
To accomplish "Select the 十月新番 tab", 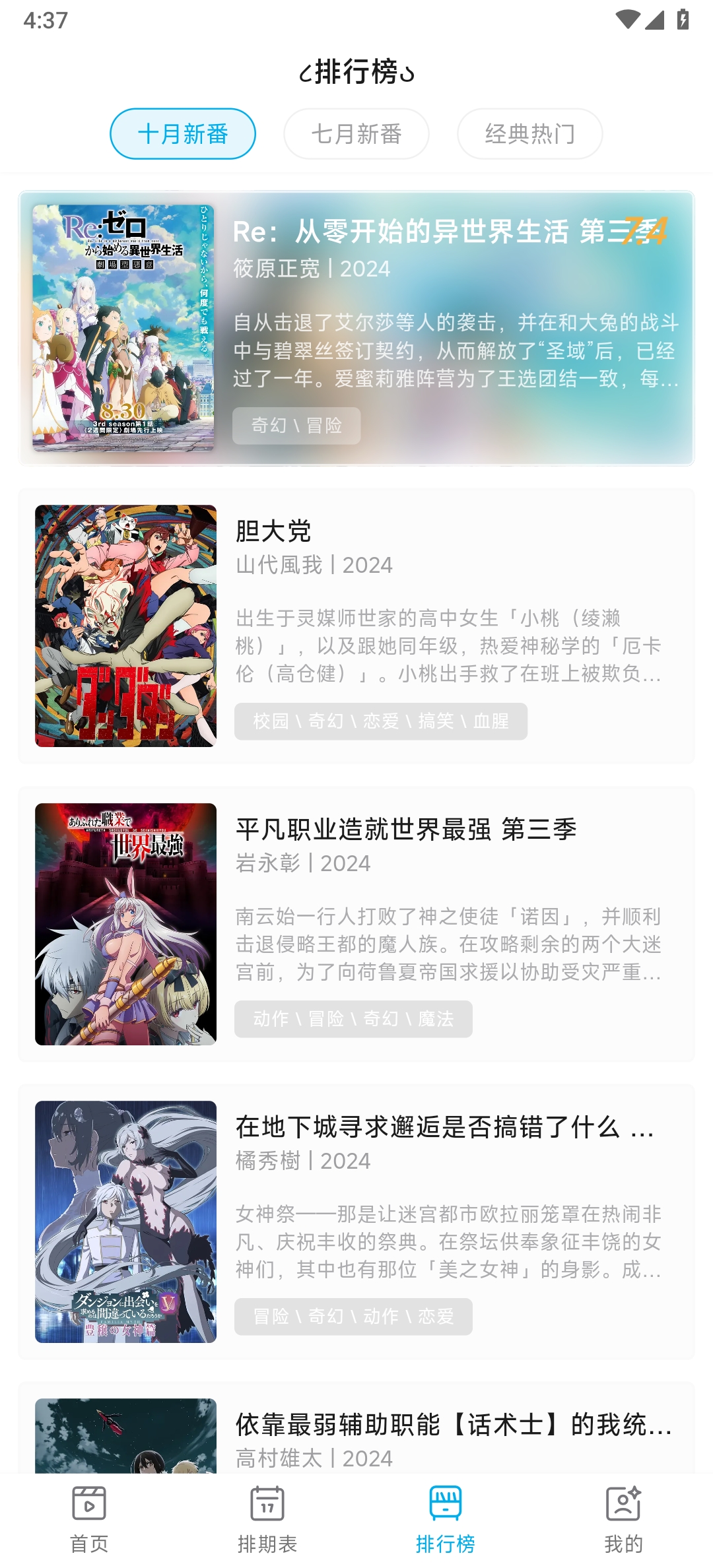I will pyautogui.click(x=183, y=134).
